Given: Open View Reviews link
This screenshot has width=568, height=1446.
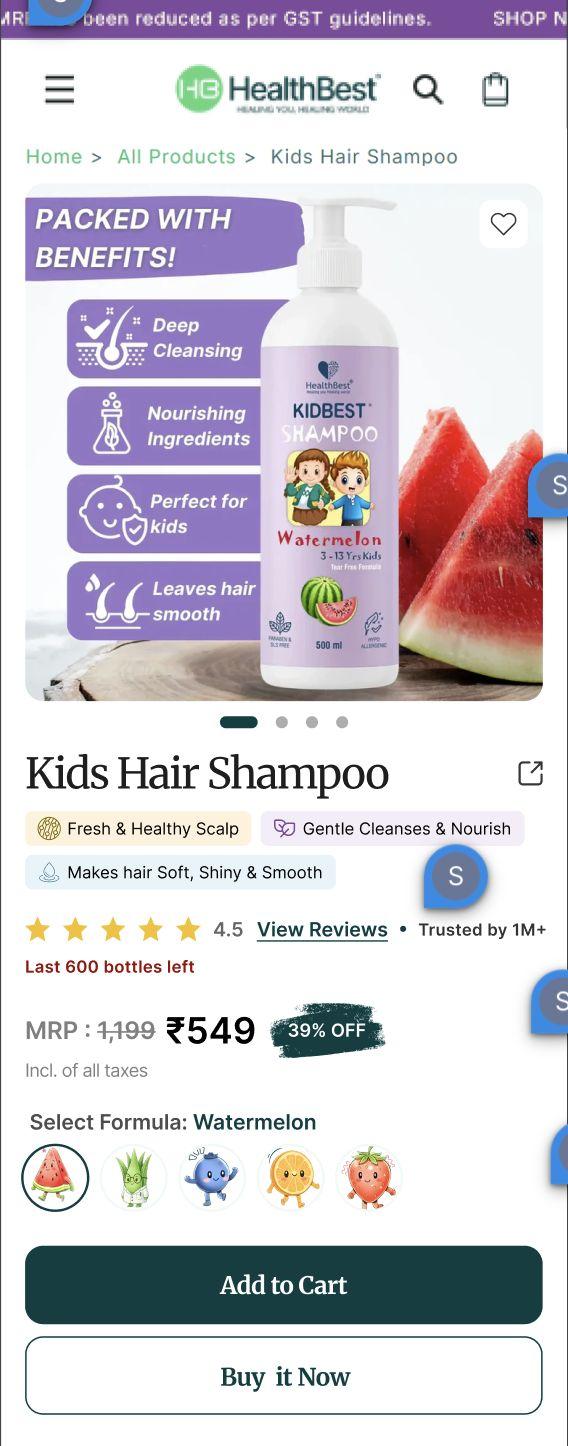Looking at the screenshot, I should pyautogui.click(x=322, y=930).
